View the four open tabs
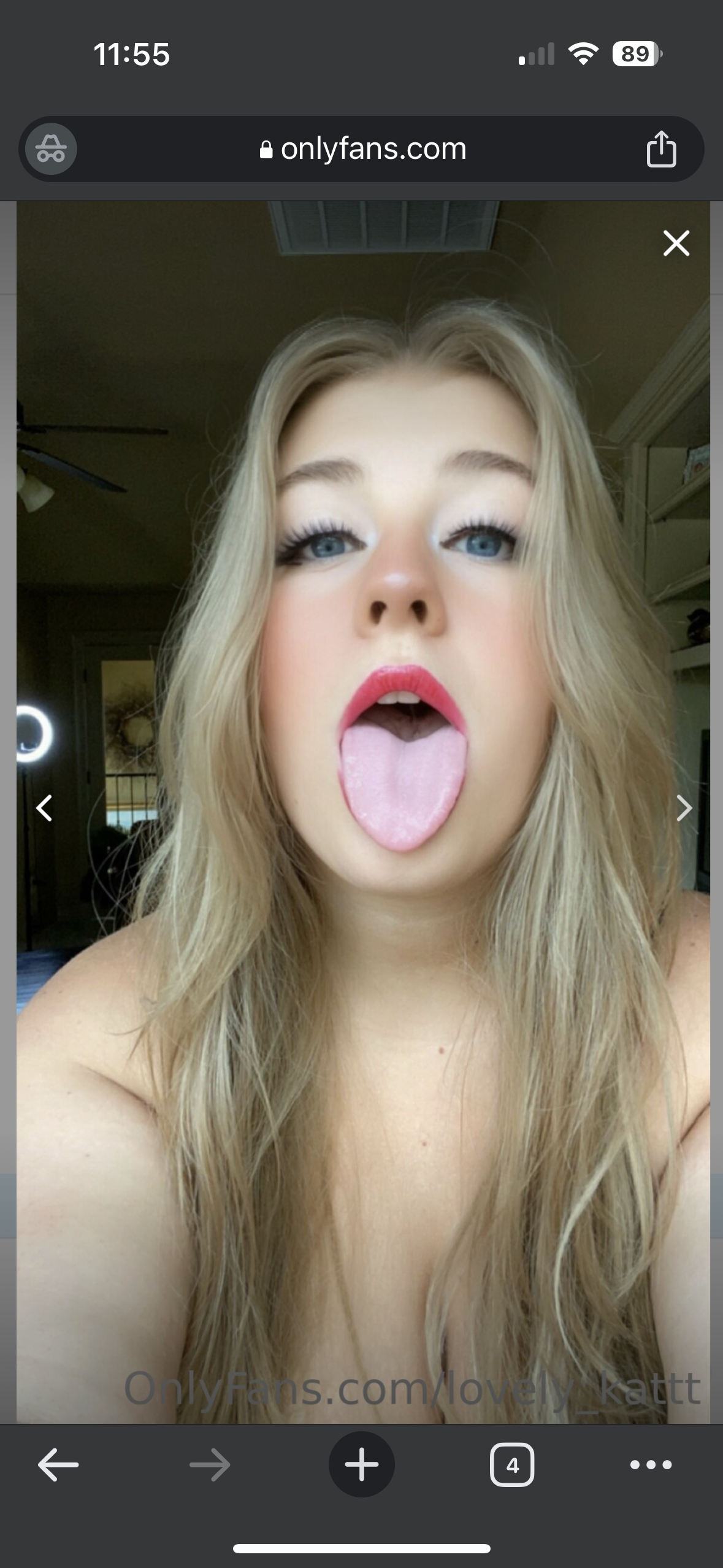Screen dimensions: 723x1568 pyautogui.click(x=512, y=1466)
